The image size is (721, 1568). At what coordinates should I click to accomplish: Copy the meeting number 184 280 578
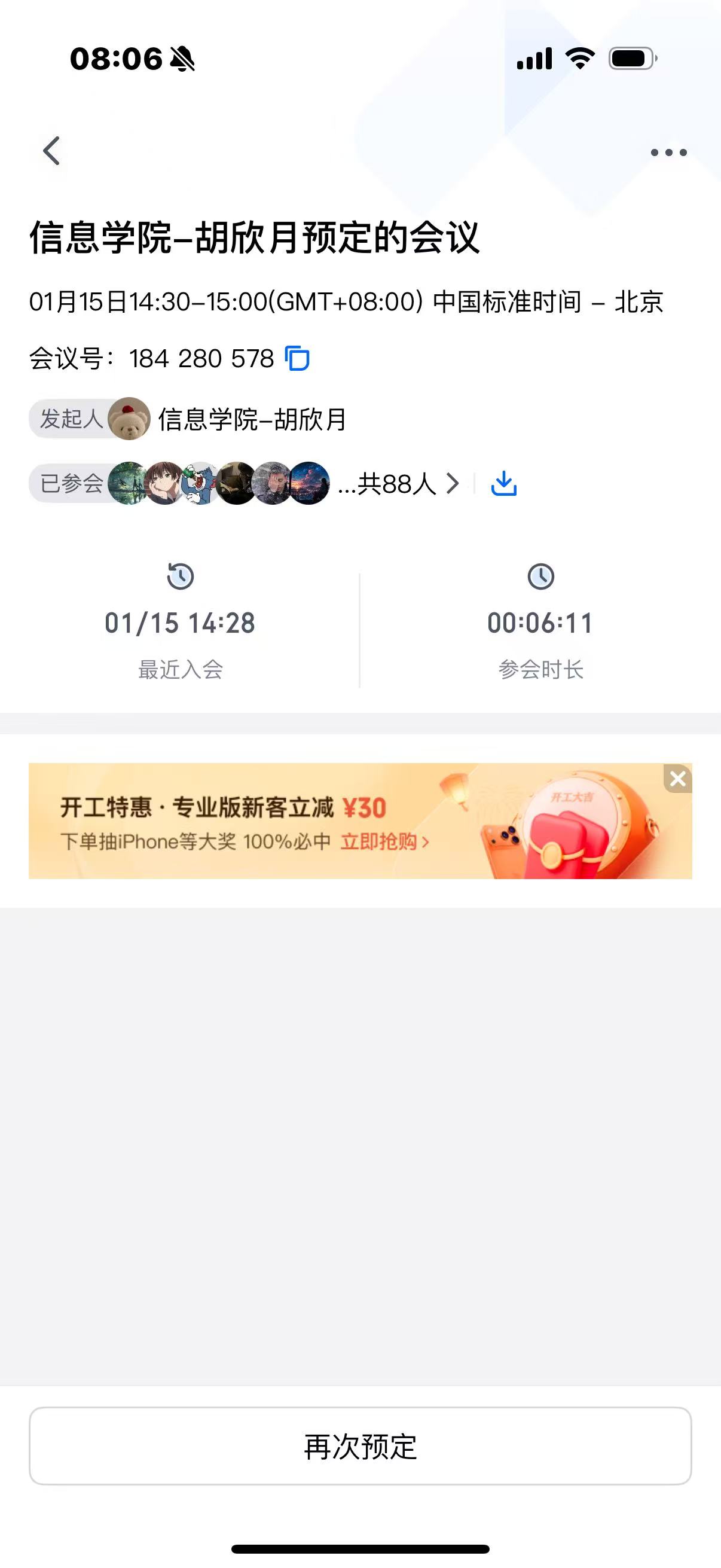click(298, 358)
